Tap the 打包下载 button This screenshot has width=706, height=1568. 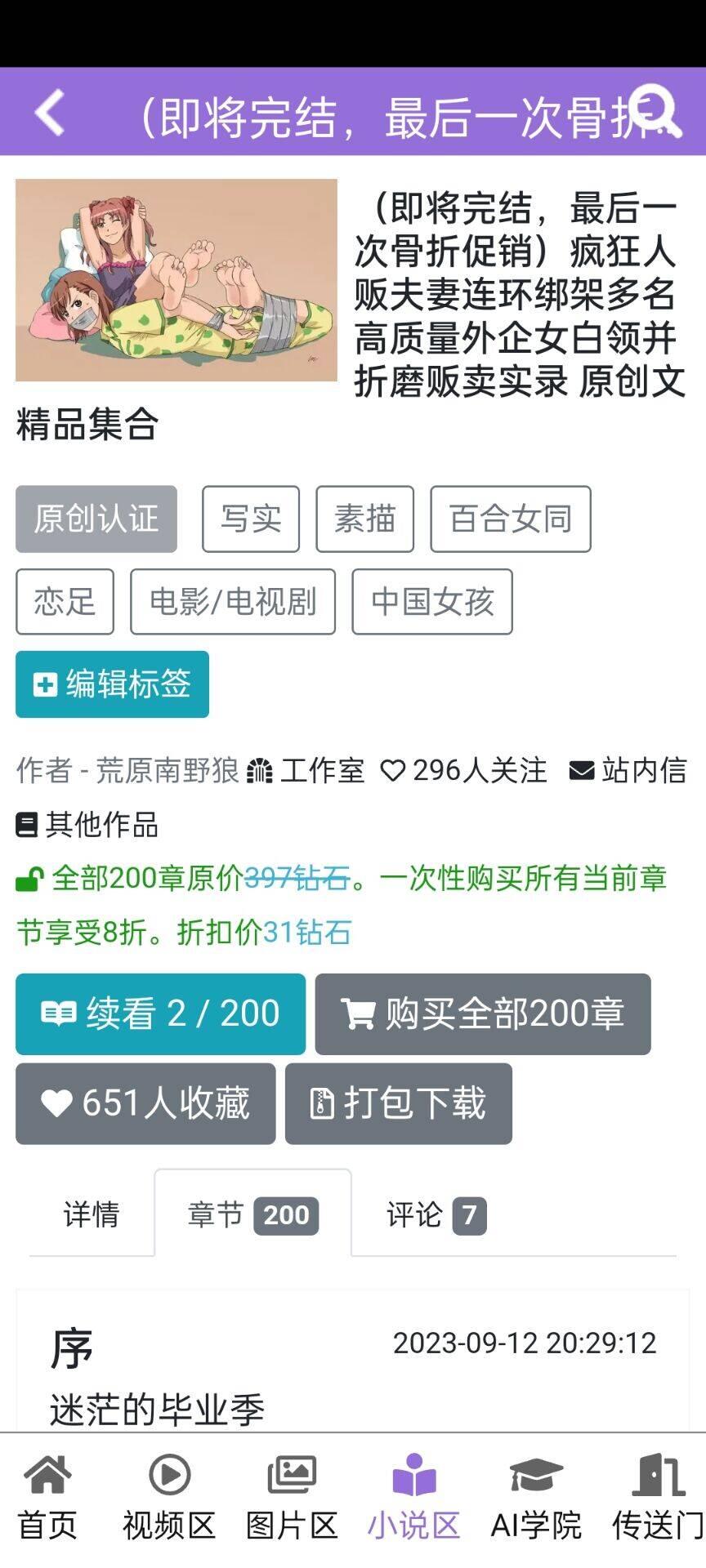399,1104
